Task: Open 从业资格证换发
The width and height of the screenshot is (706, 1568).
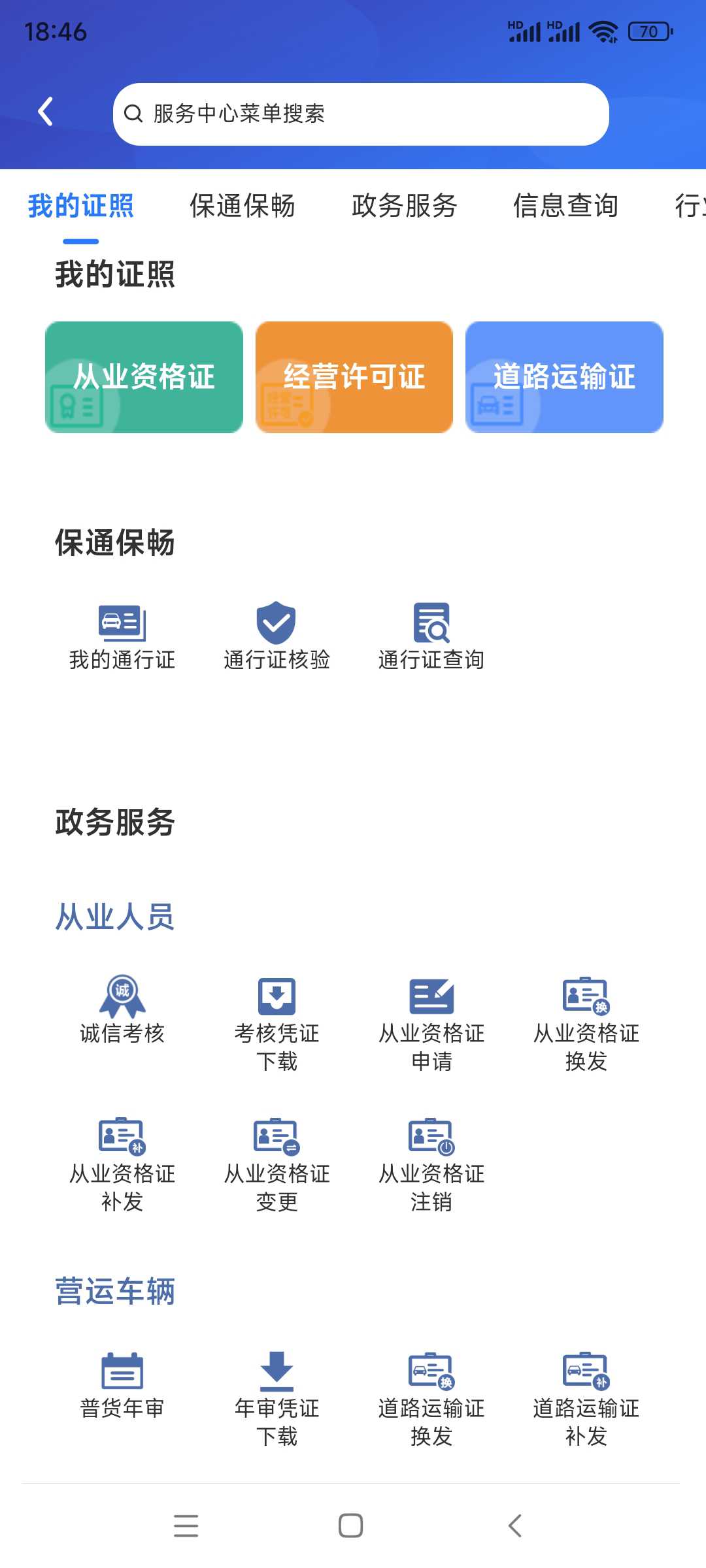Action: click(586, 1024)
